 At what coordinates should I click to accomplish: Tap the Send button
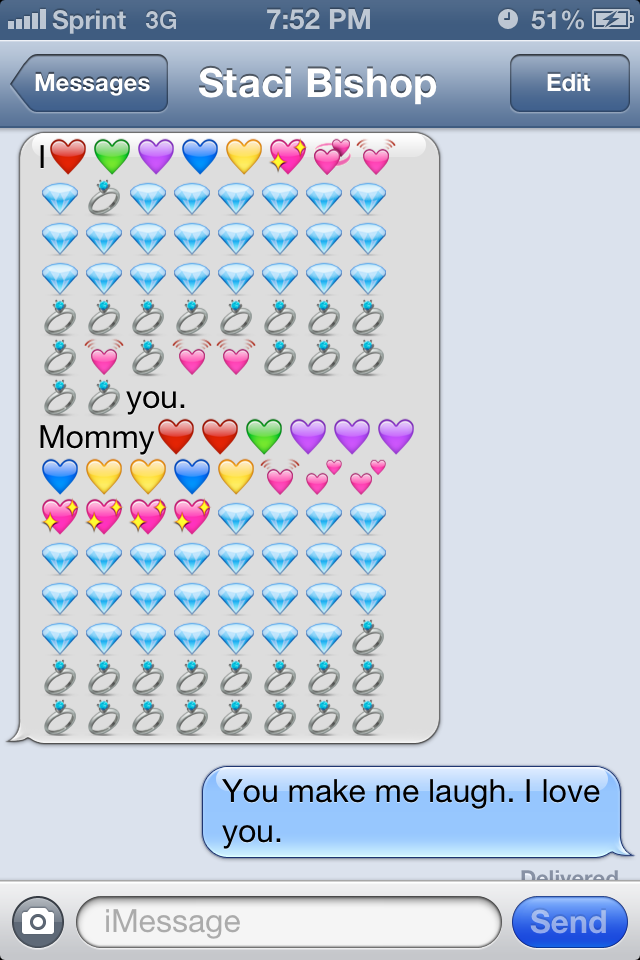pyautogui.click(x=568, y=921)
